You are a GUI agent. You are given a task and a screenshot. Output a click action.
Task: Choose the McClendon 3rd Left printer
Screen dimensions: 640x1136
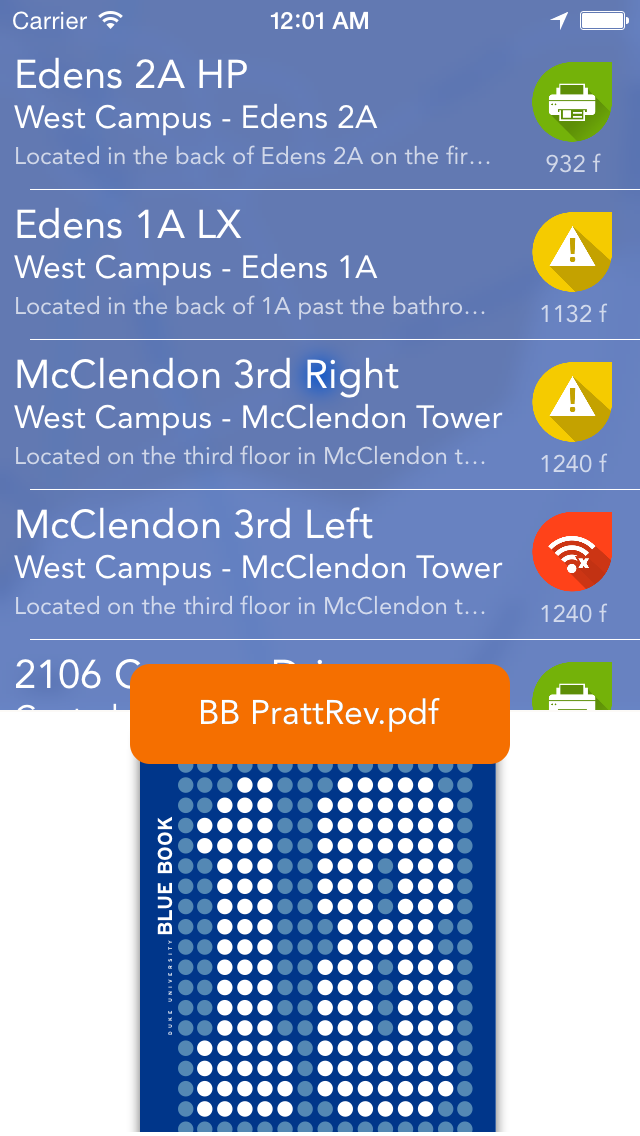(320, 565)
